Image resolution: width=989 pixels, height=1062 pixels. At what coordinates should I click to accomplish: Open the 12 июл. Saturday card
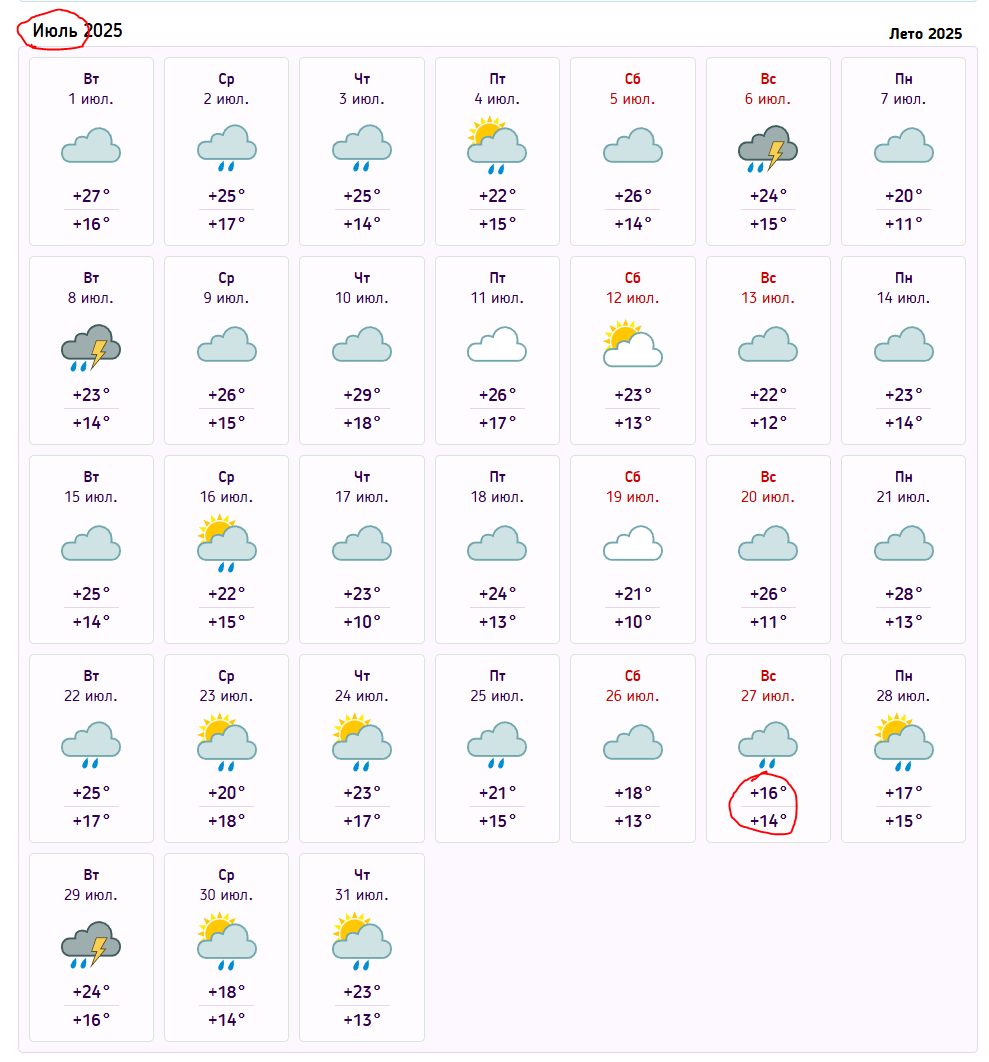pyautogui.click(x=632, y=350)
